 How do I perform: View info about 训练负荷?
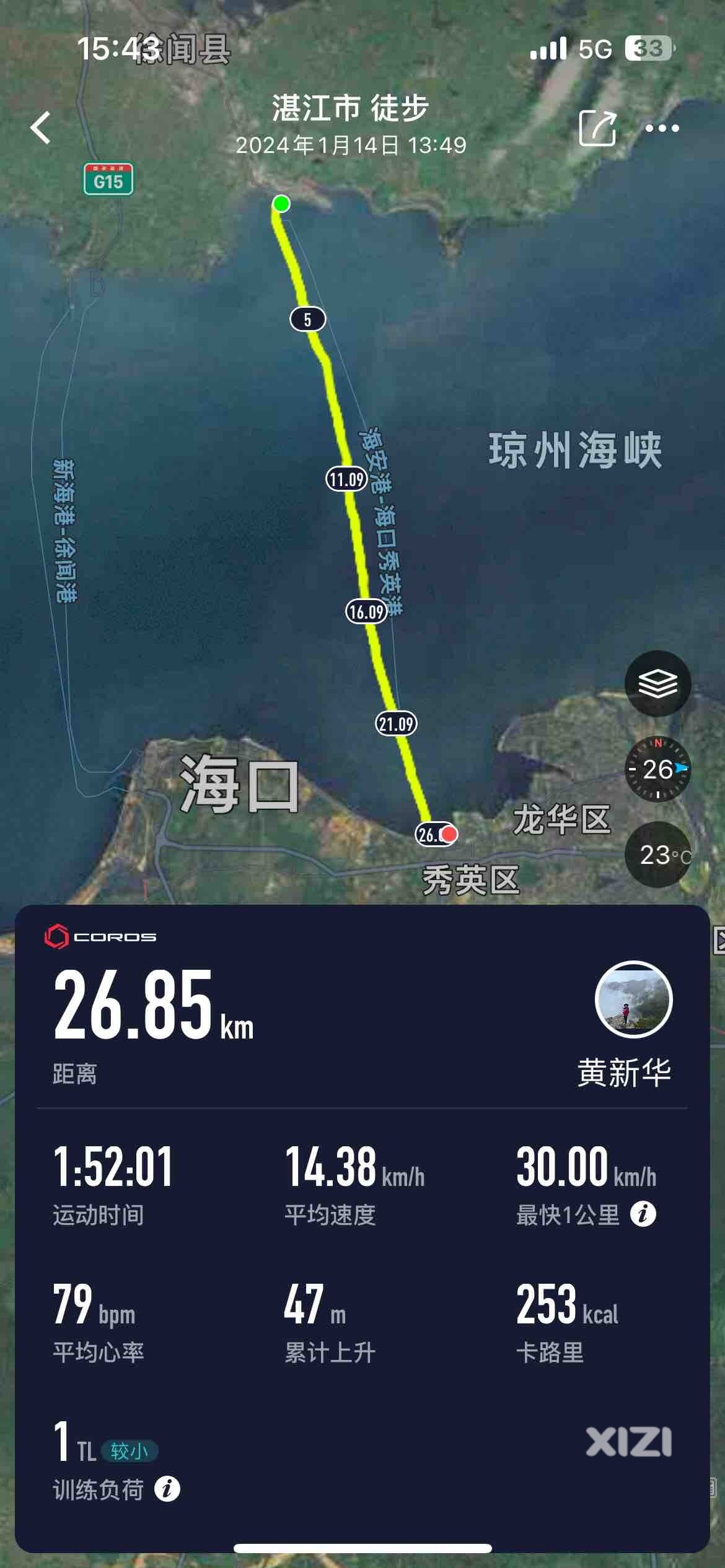pyautogui.click(x=167, y=1489)
